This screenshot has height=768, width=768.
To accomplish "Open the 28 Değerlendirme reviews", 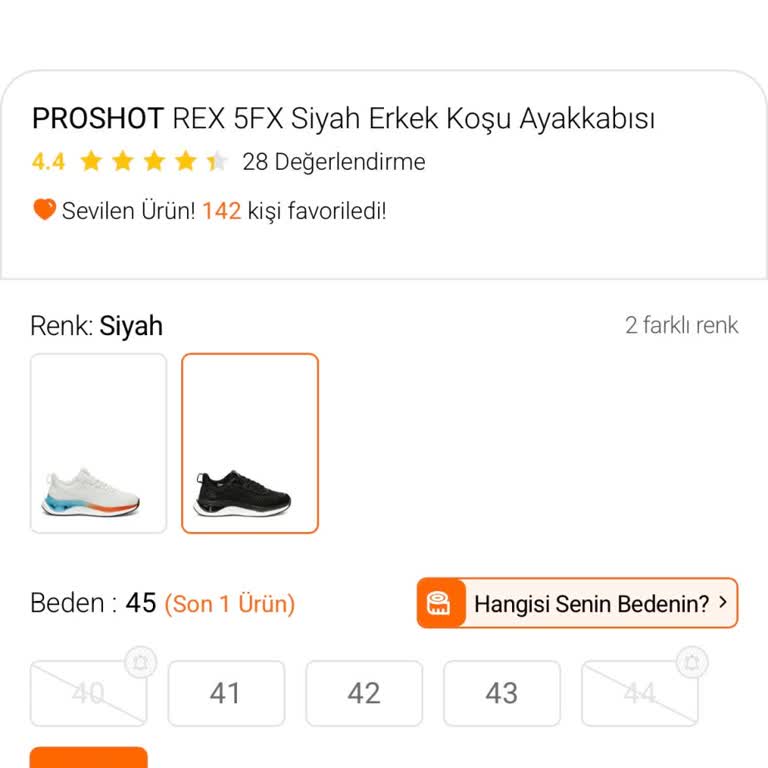I will click(x=333, y=162).
